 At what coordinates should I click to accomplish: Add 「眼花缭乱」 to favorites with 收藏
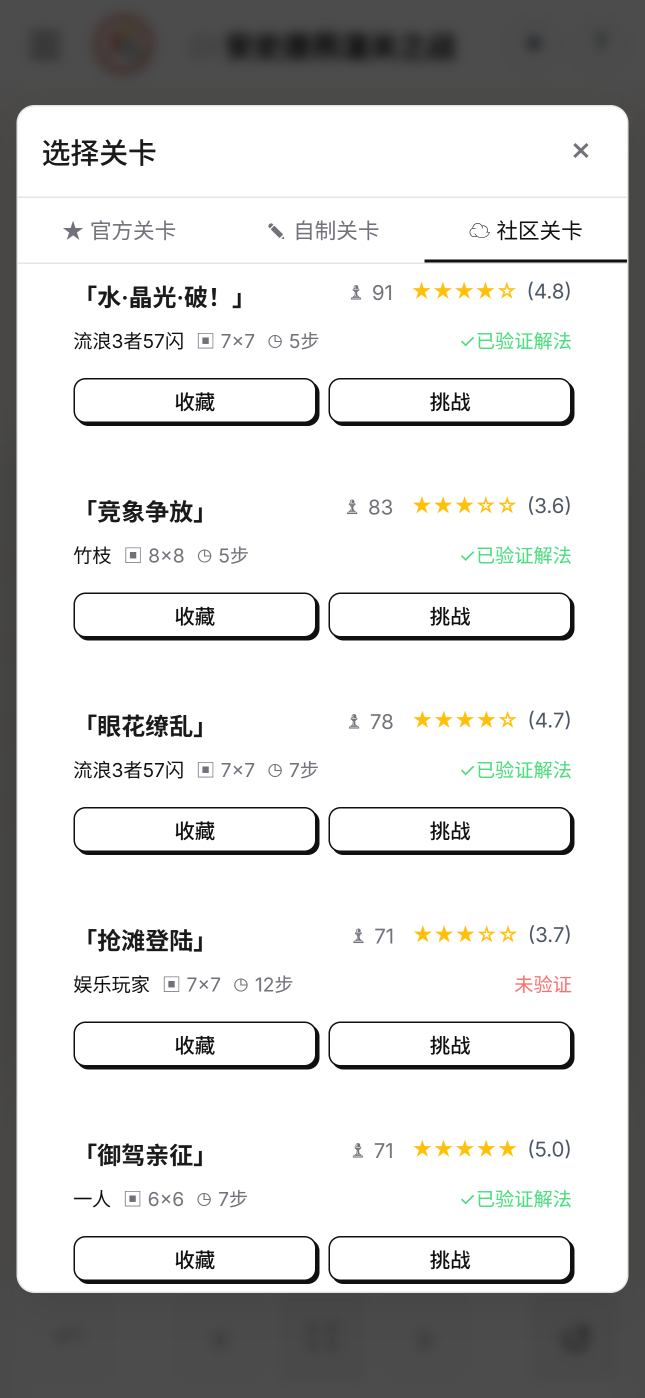195,831
